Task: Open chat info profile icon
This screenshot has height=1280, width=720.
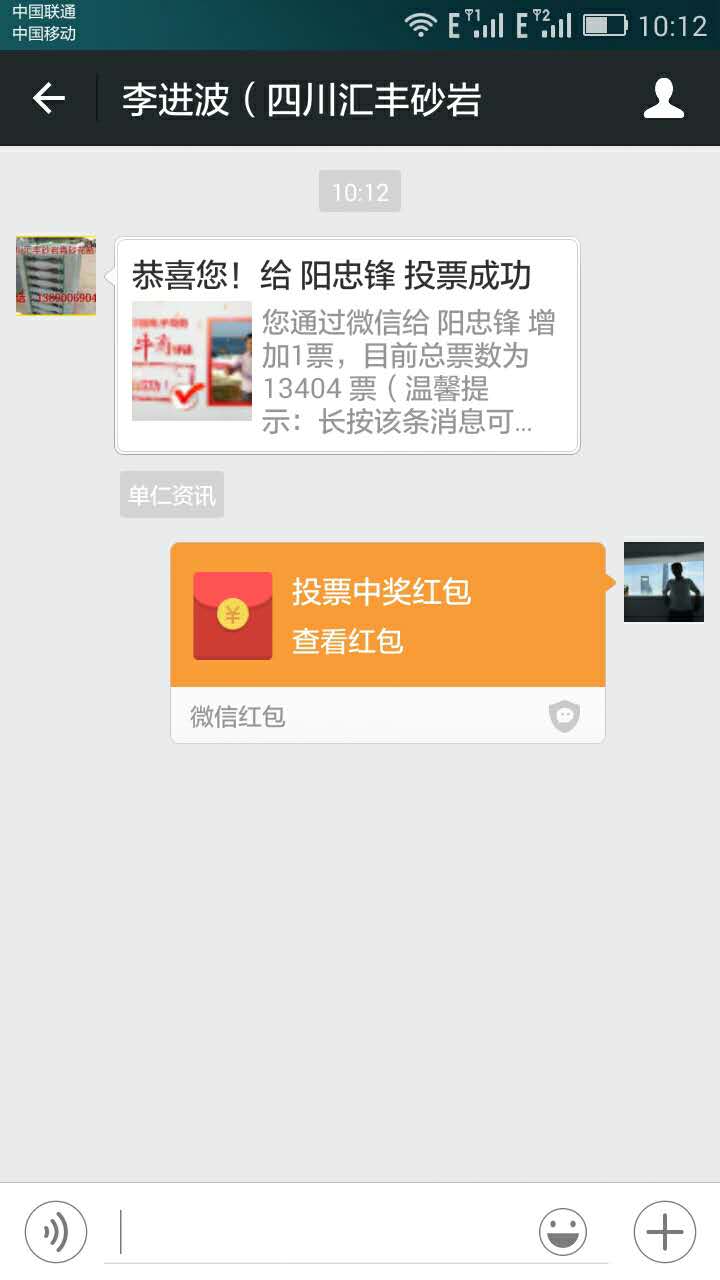Action: [x=663, y=98]
